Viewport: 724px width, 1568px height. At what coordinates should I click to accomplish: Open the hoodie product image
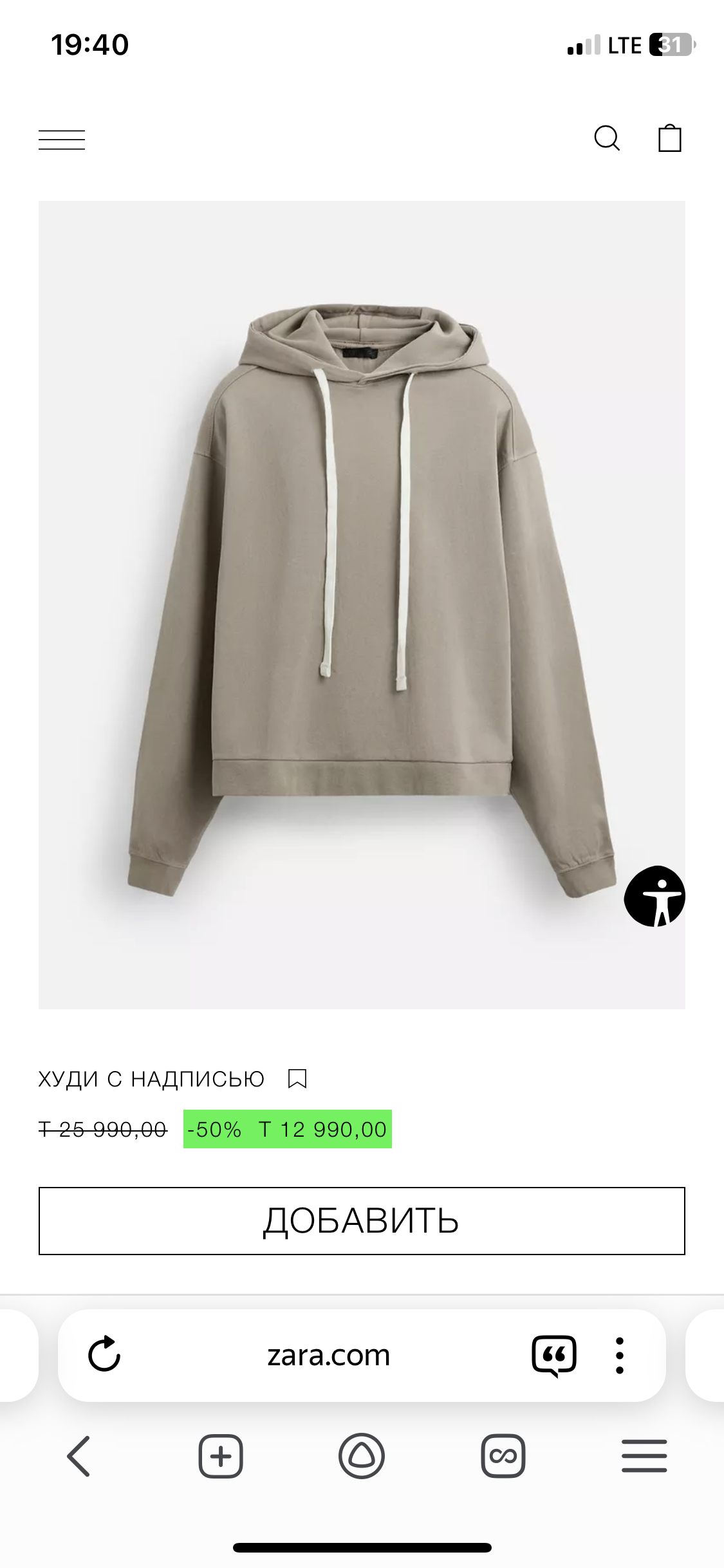point(362,604)
